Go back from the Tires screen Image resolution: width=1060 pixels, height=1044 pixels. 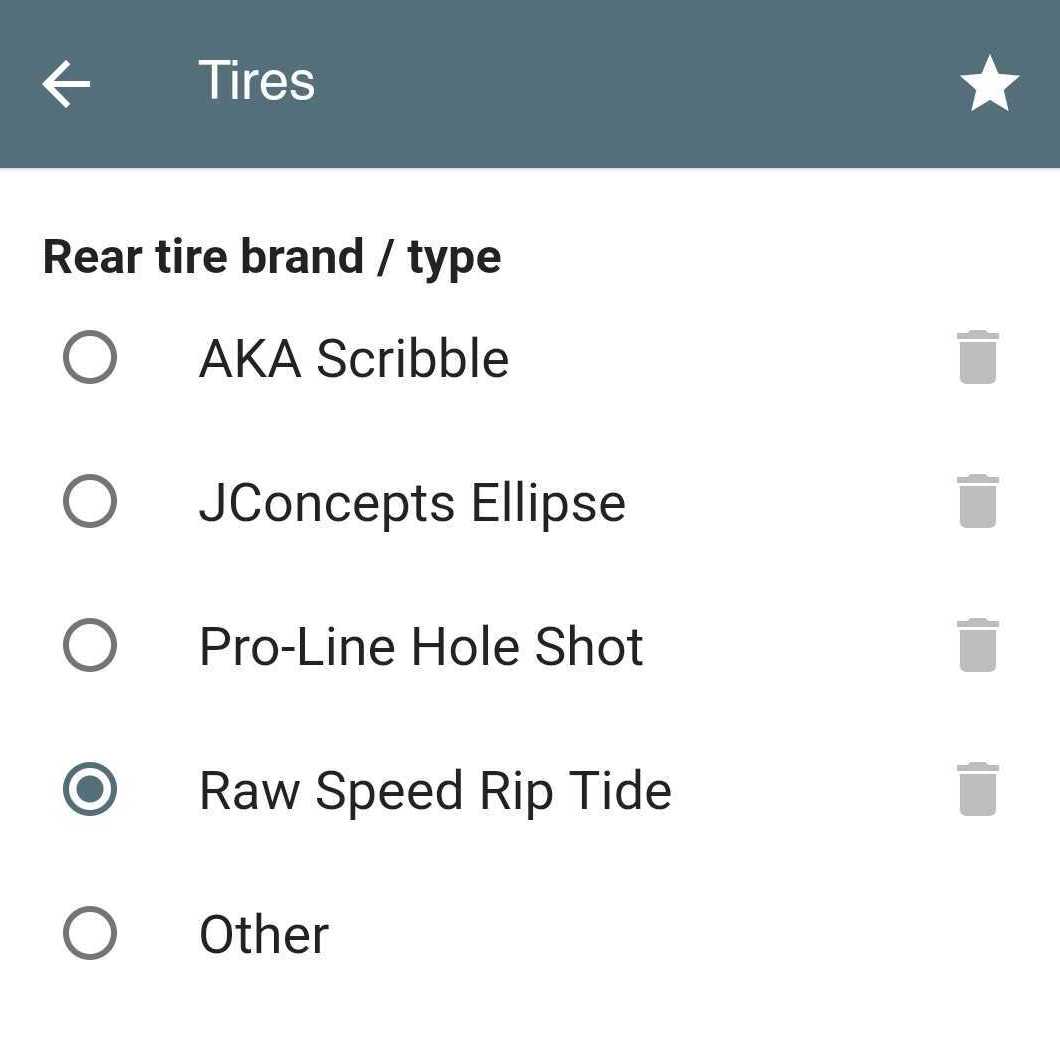(66, 83)
